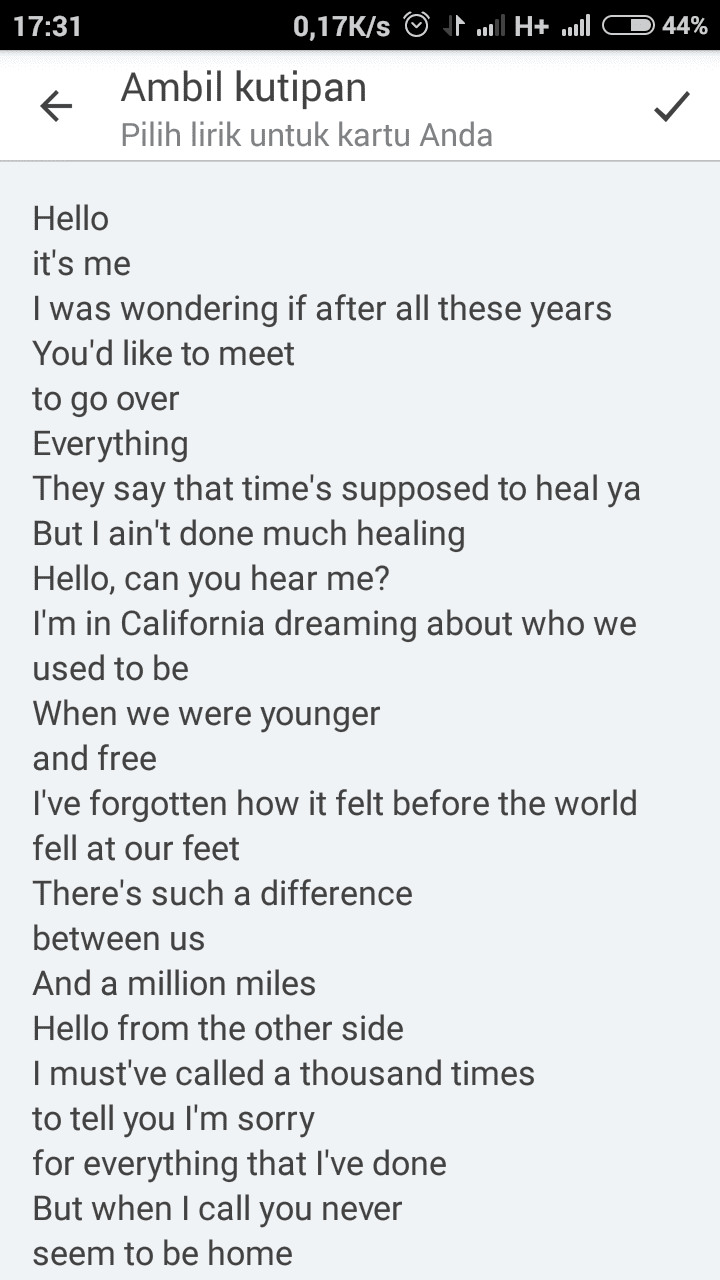Choose the lyric line "Everything"
This screenshot has height=1280, width=720.
click(111, 443)
